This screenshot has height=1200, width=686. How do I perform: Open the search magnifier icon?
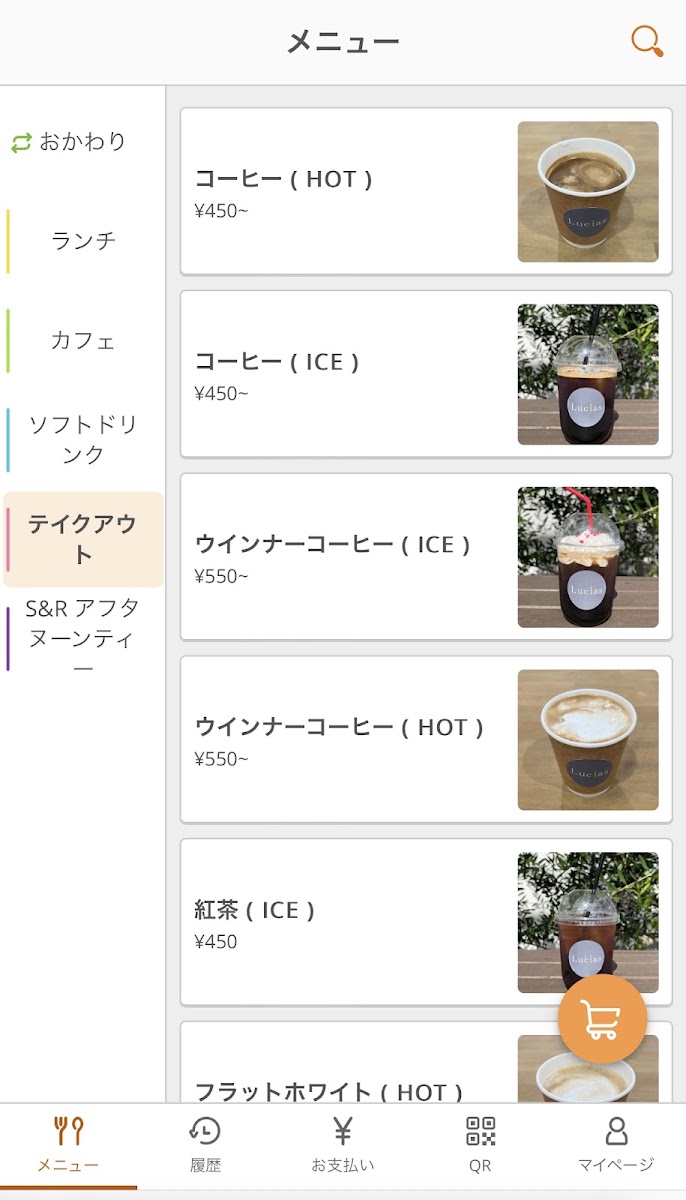(x=647, y=41)
